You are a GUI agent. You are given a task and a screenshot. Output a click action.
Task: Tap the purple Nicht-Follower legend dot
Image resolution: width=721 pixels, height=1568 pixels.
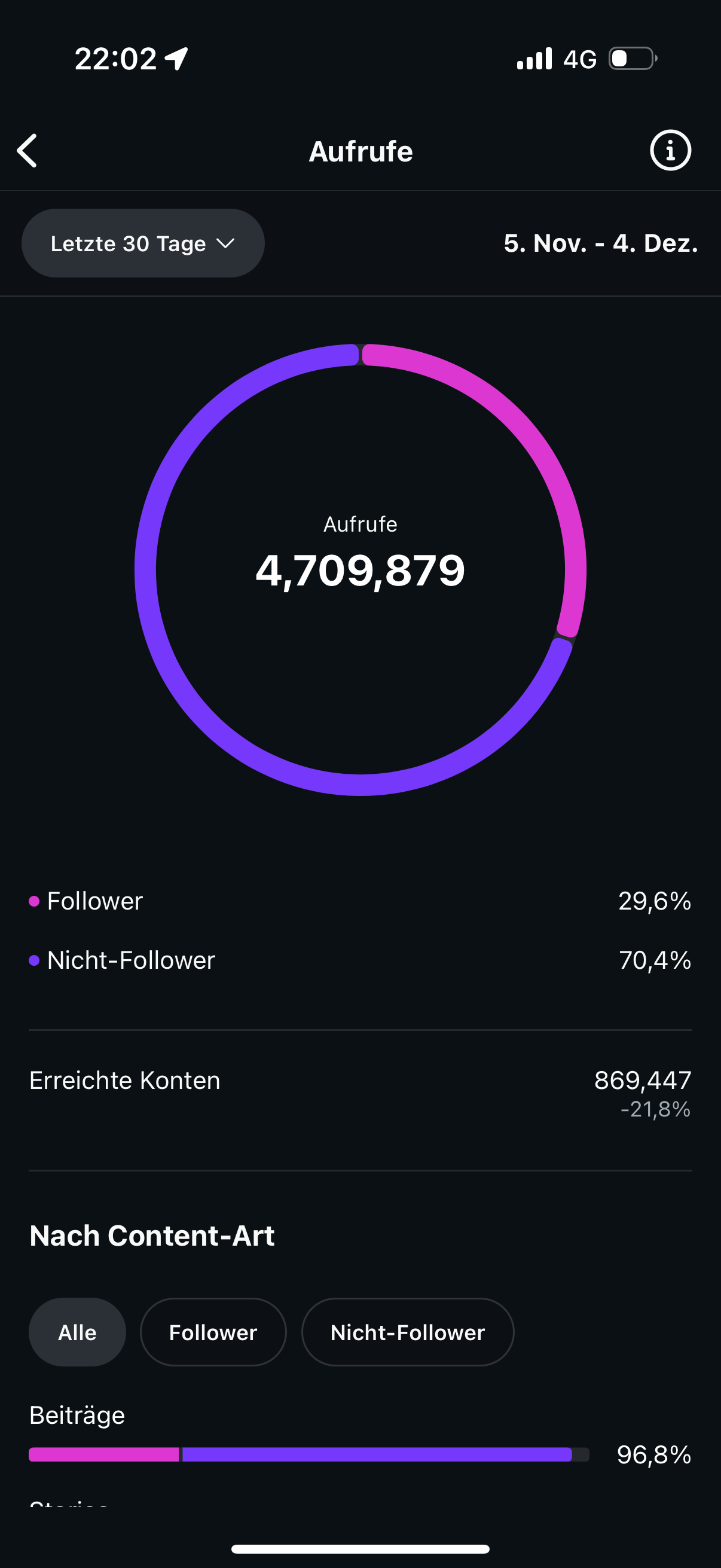click(33, 961)
